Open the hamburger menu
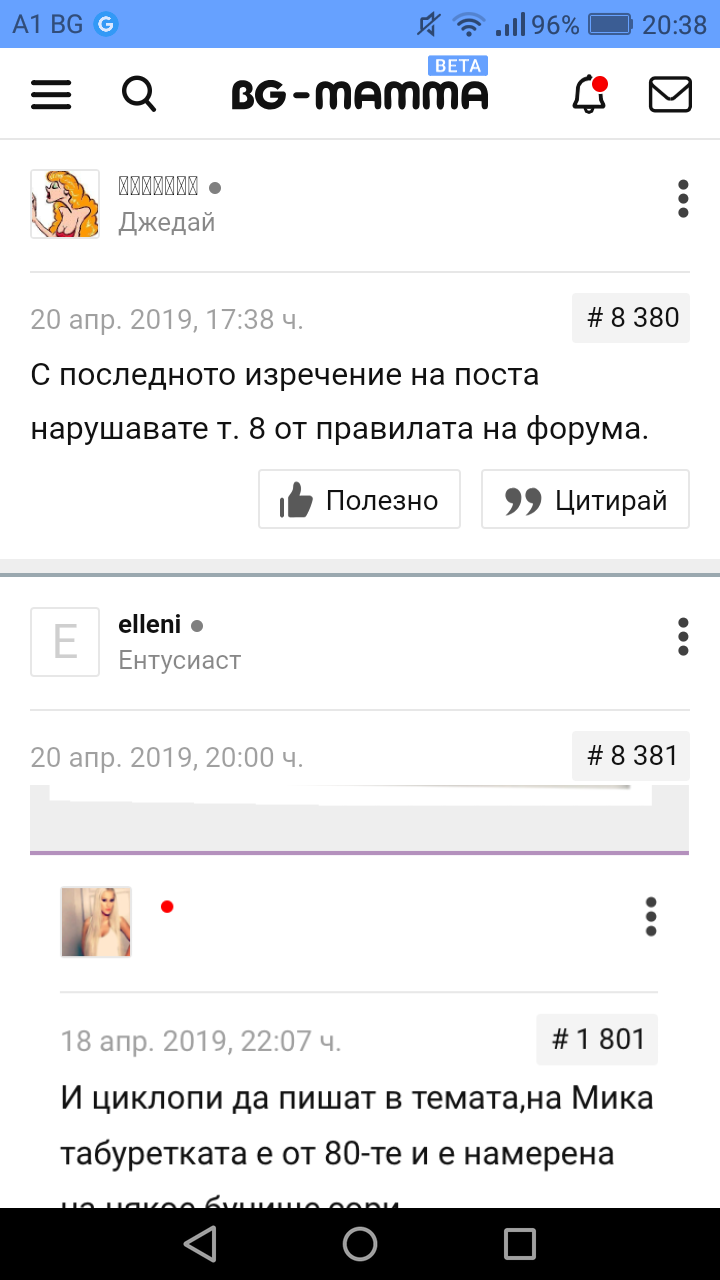This screenshot has height=1280, width=720. (x=51, y=95)
